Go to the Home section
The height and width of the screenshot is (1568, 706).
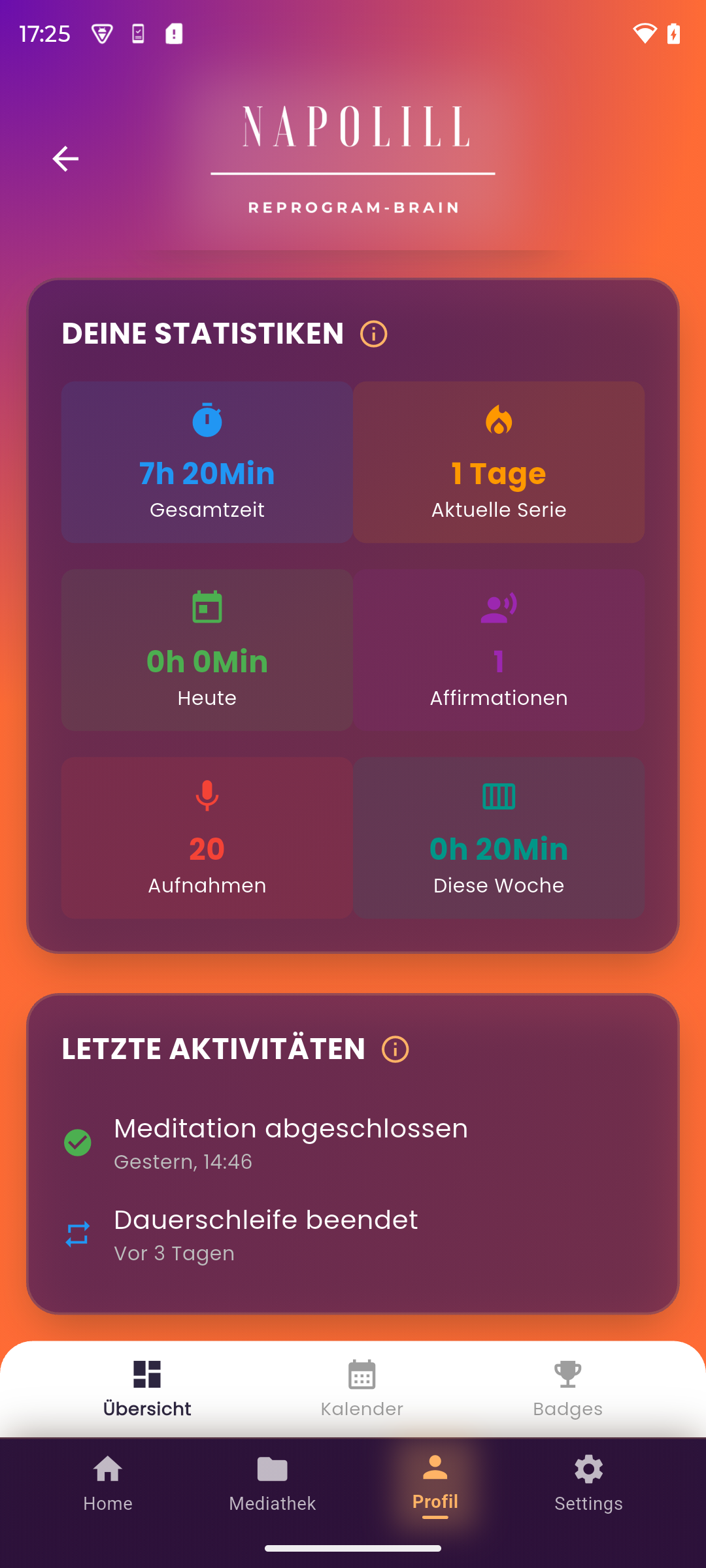(108, 1484)
